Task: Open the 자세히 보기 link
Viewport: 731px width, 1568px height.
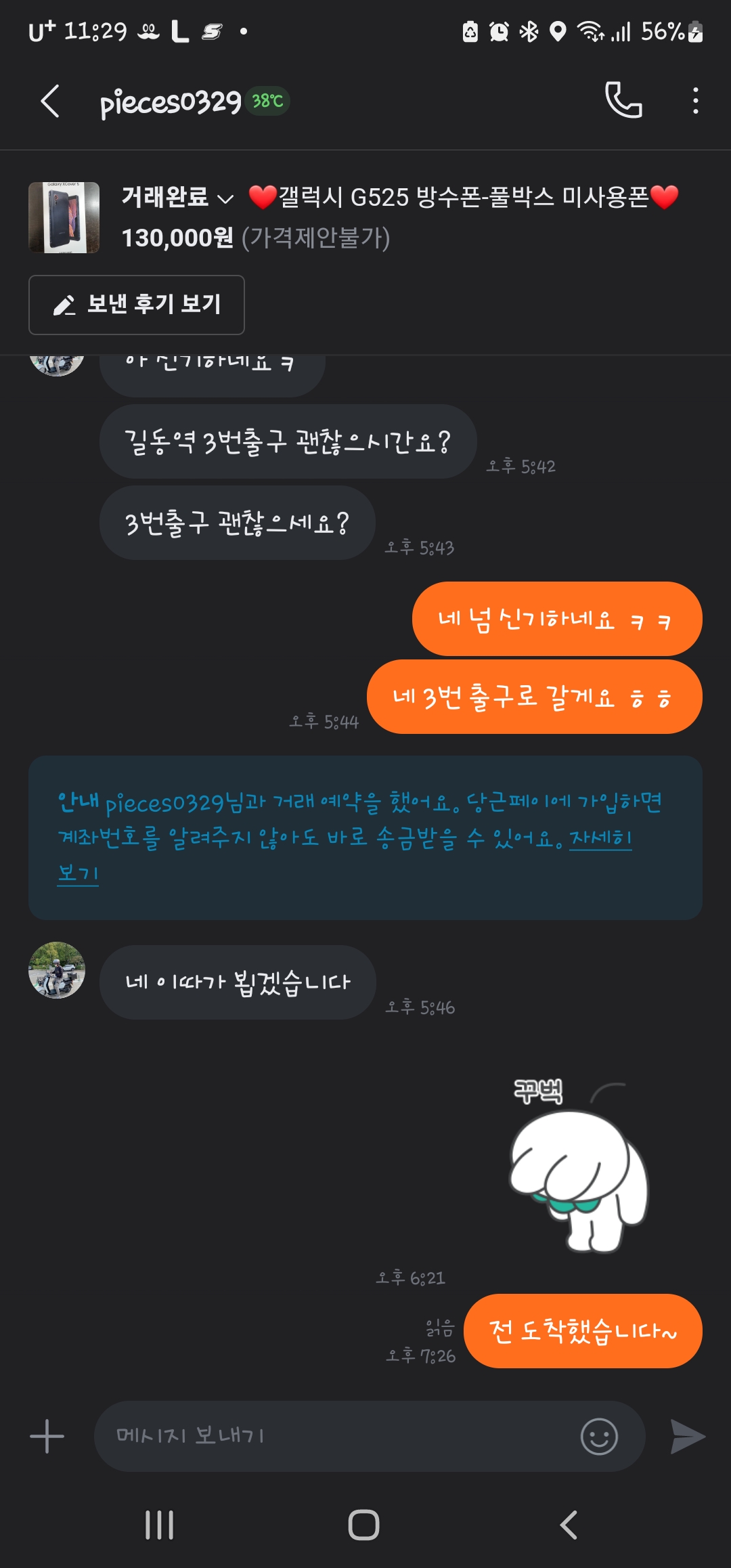Action: tap(600, 839)
